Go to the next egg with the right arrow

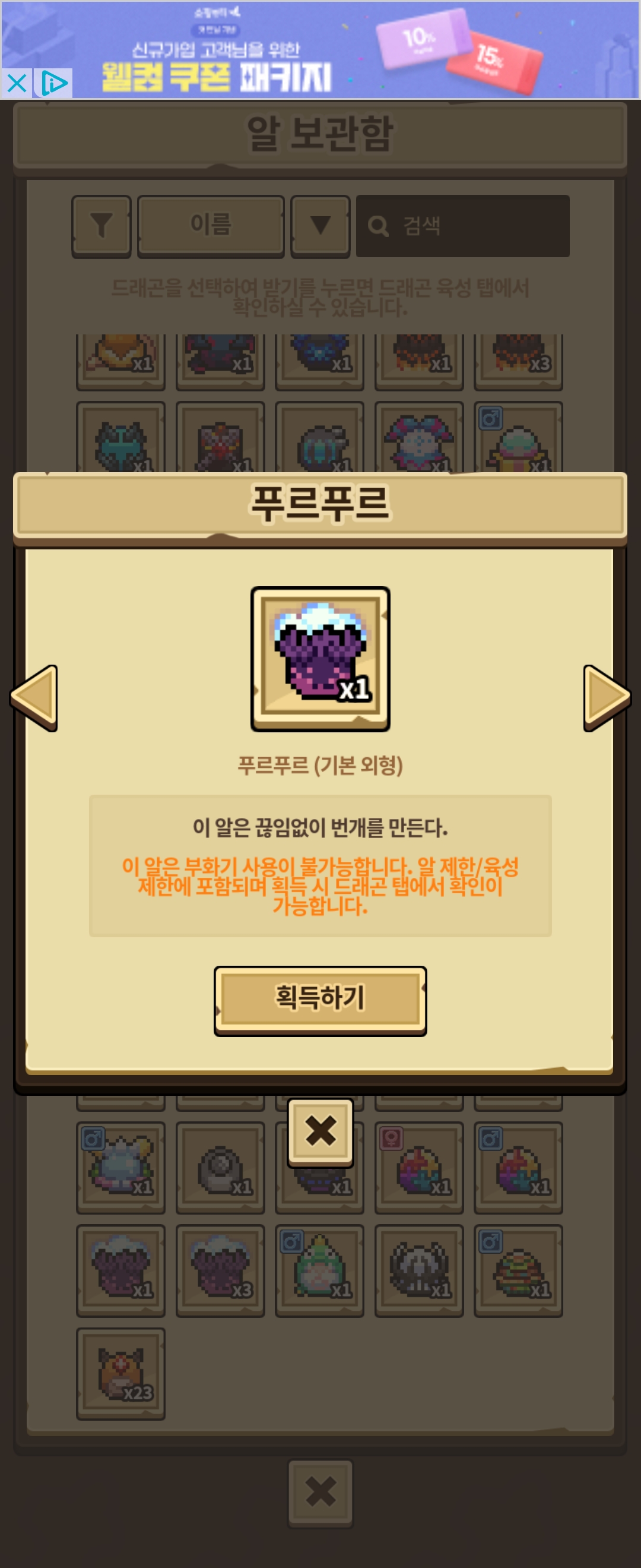point(607,697)
